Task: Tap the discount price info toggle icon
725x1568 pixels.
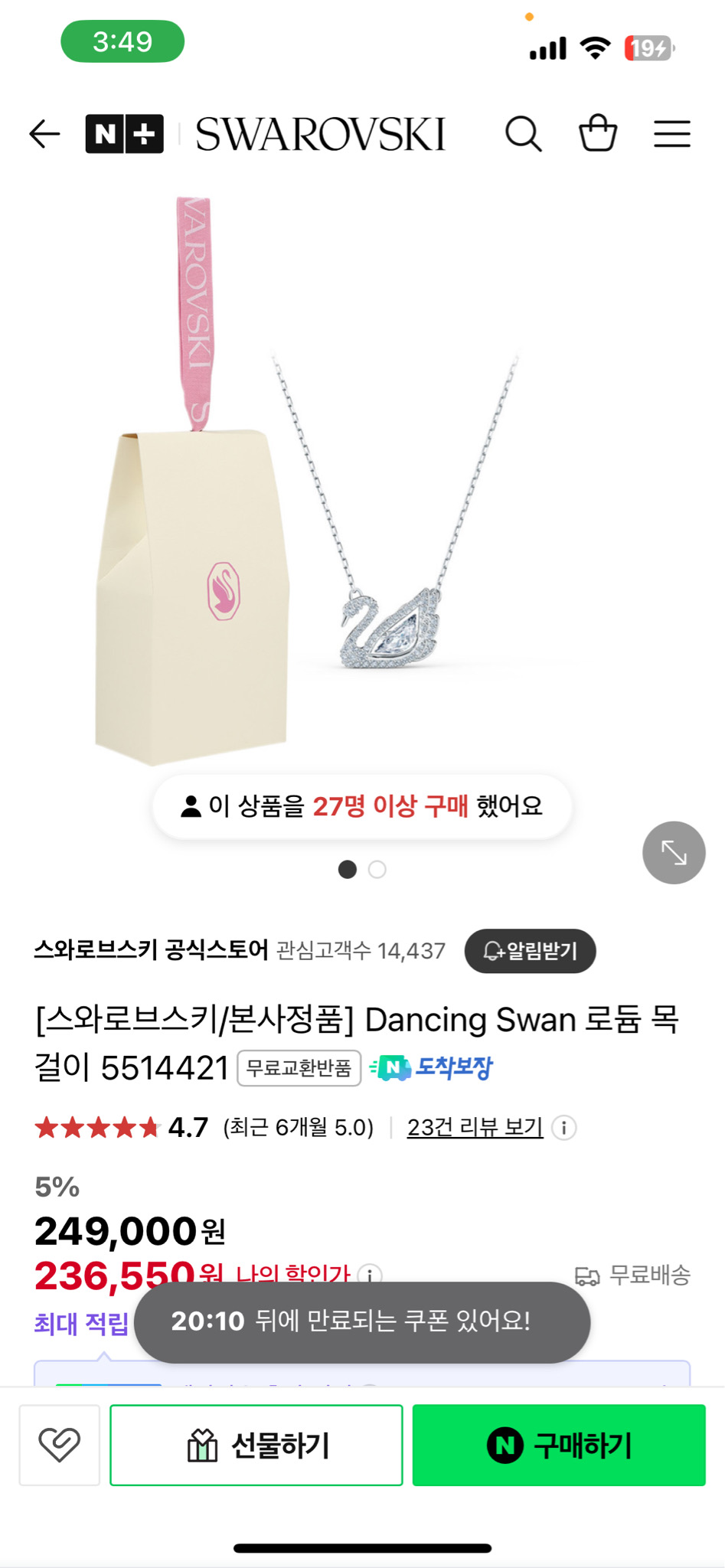Action: tap(371, 1276)
